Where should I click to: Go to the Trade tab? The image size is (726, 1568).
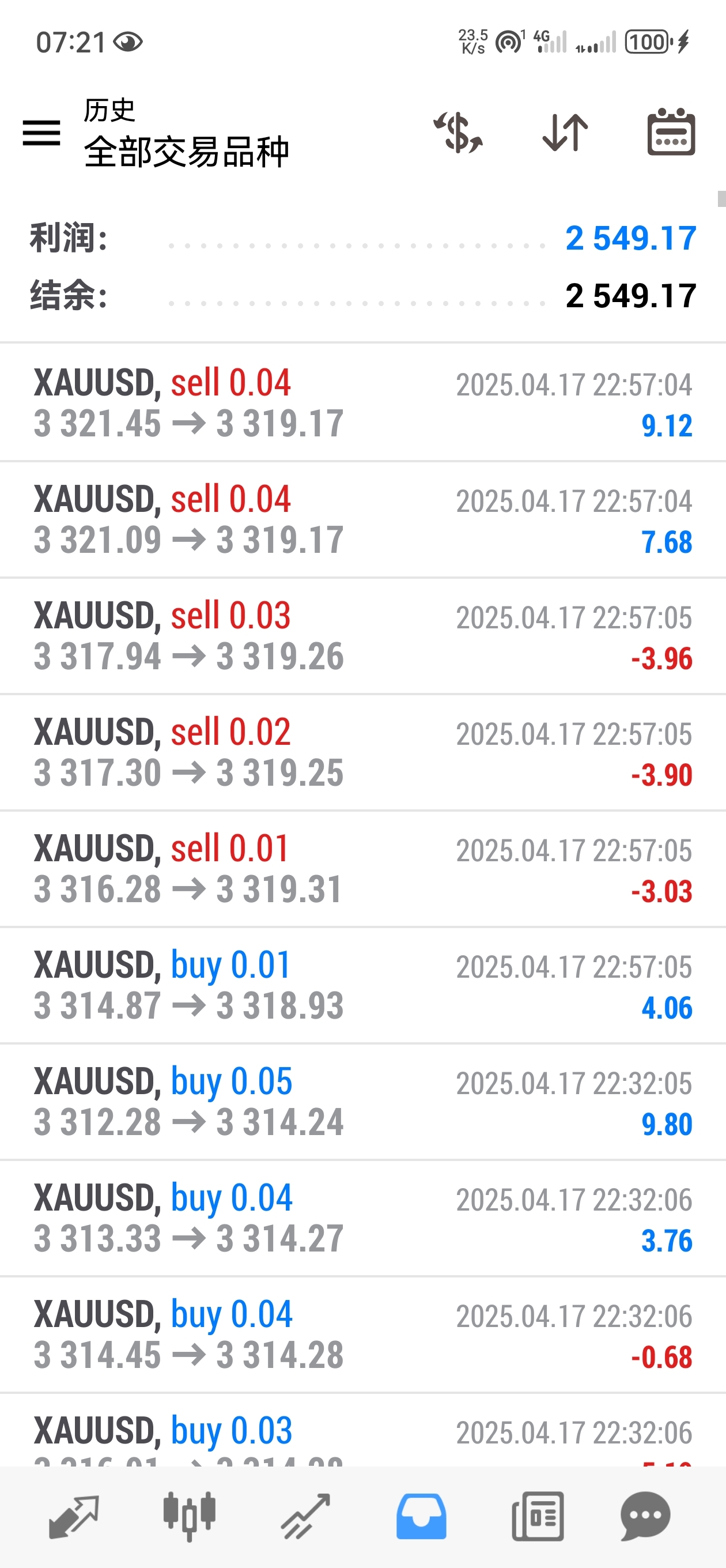(x=305, y=1516)
